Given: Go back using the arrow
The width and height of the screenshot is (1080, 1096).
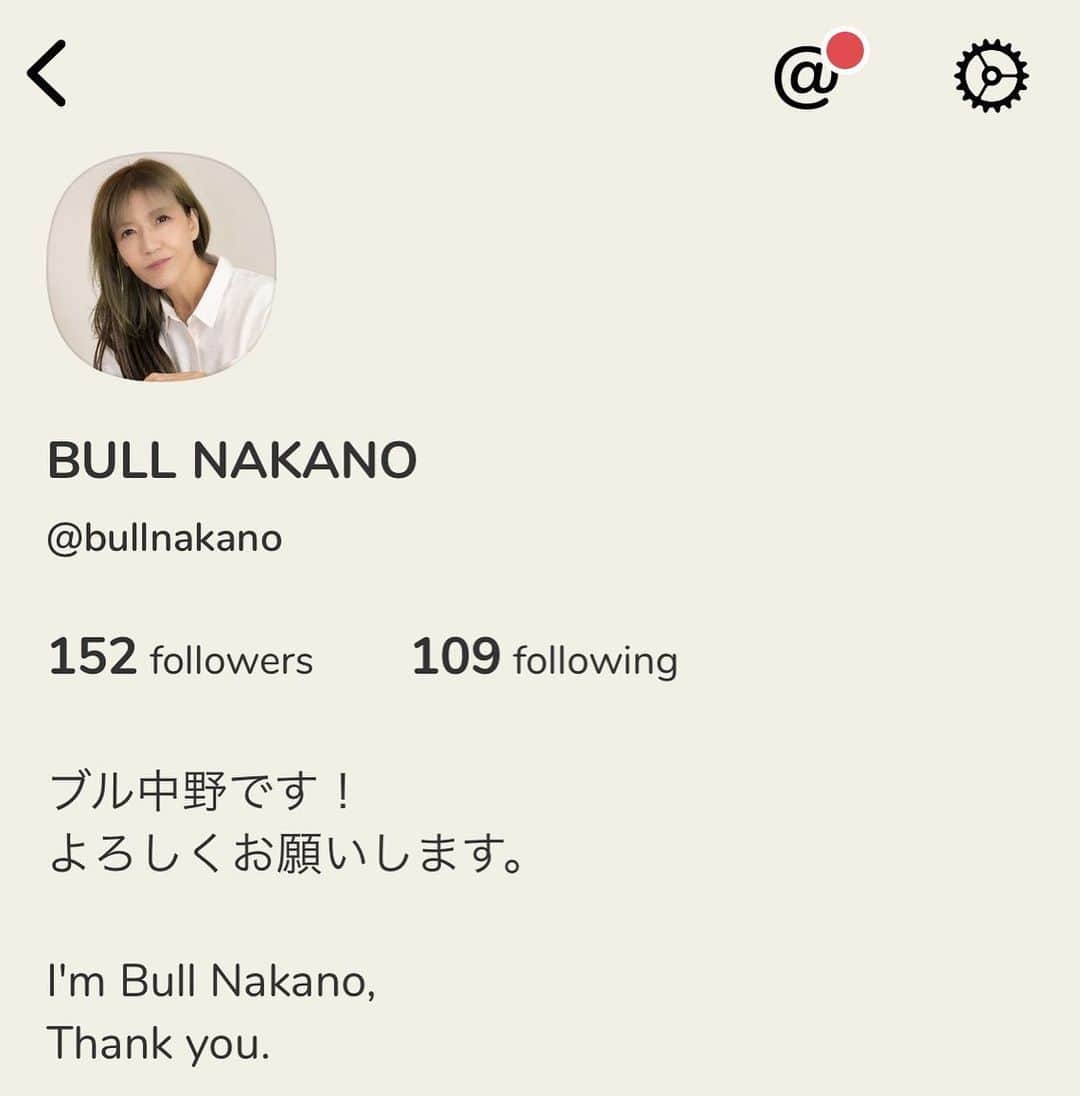Looking at the screenshot, I should tap(47, 74).
